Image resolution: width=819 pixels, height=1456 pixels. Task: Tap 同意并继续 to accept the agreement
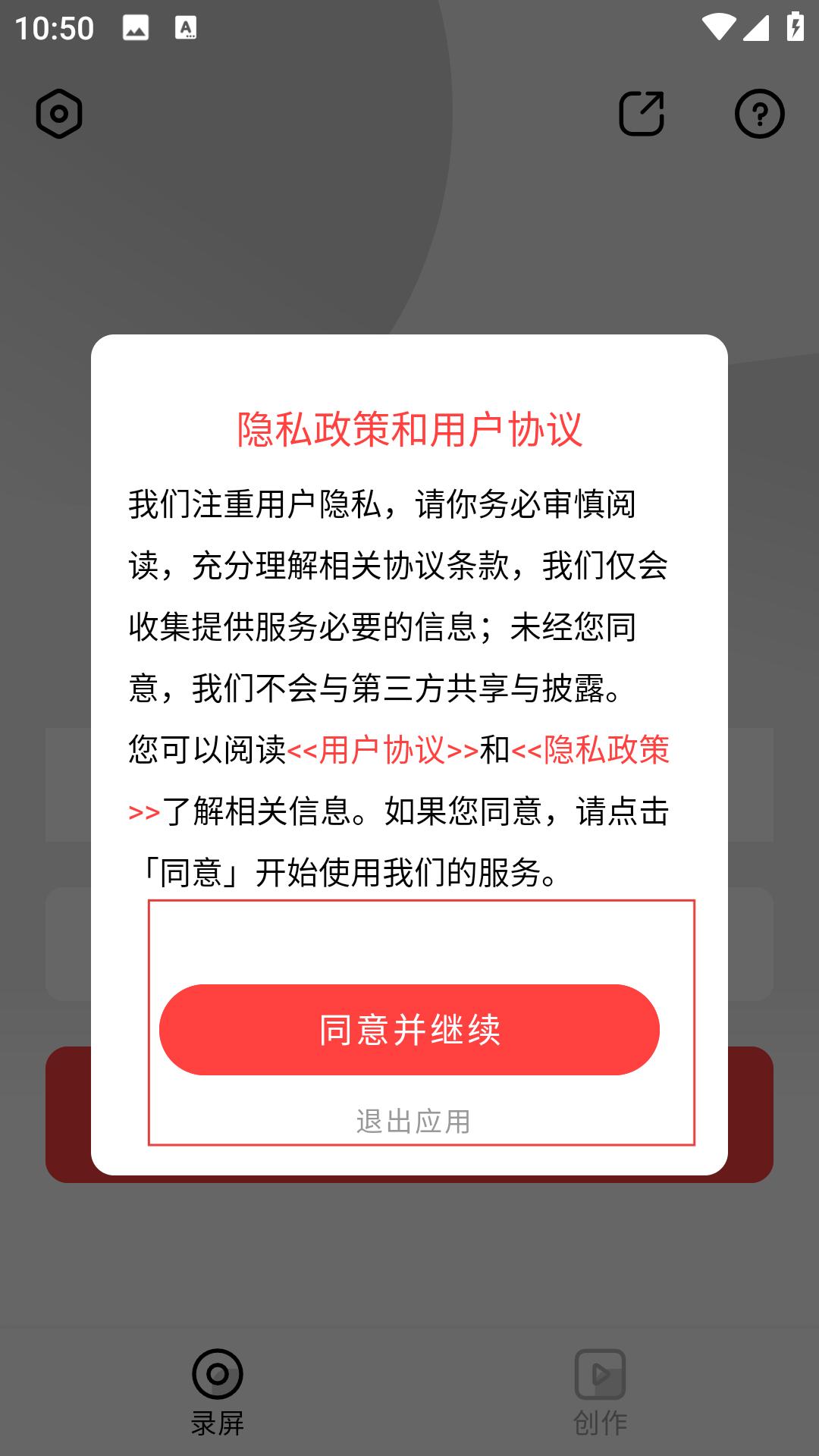409,1029
